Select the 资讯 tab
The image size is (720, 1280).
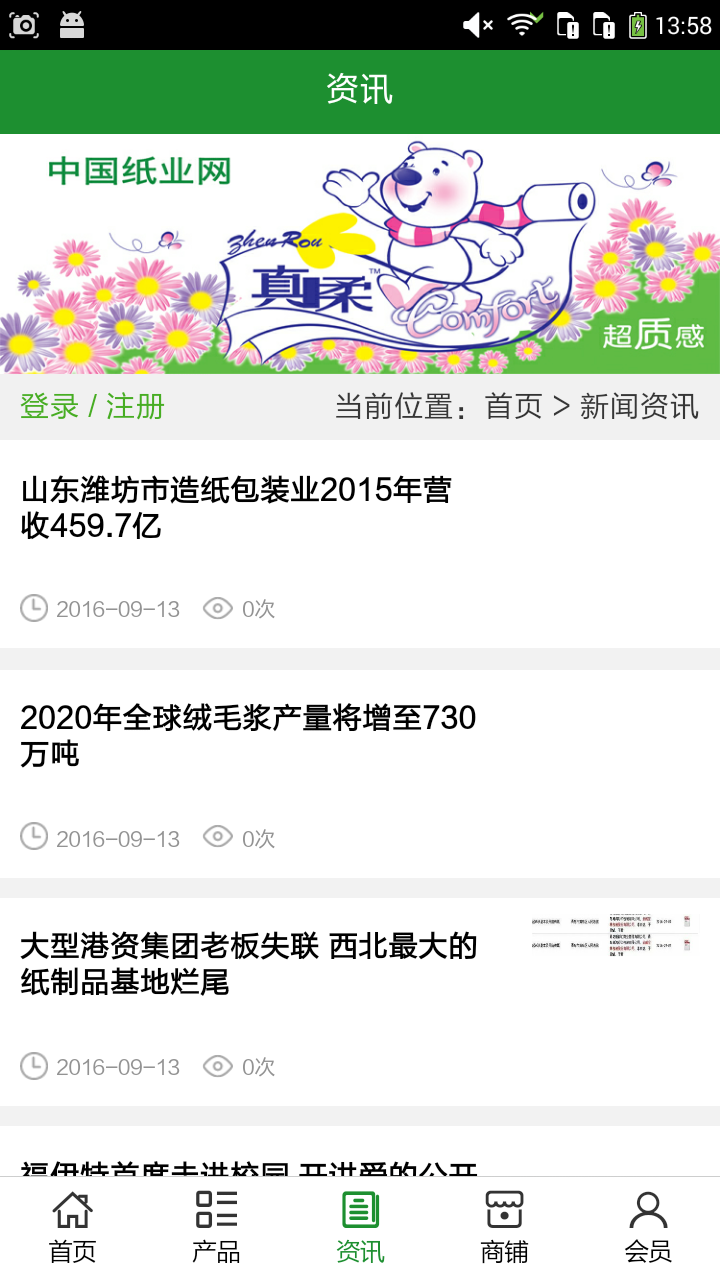(x=360, y=1227)
